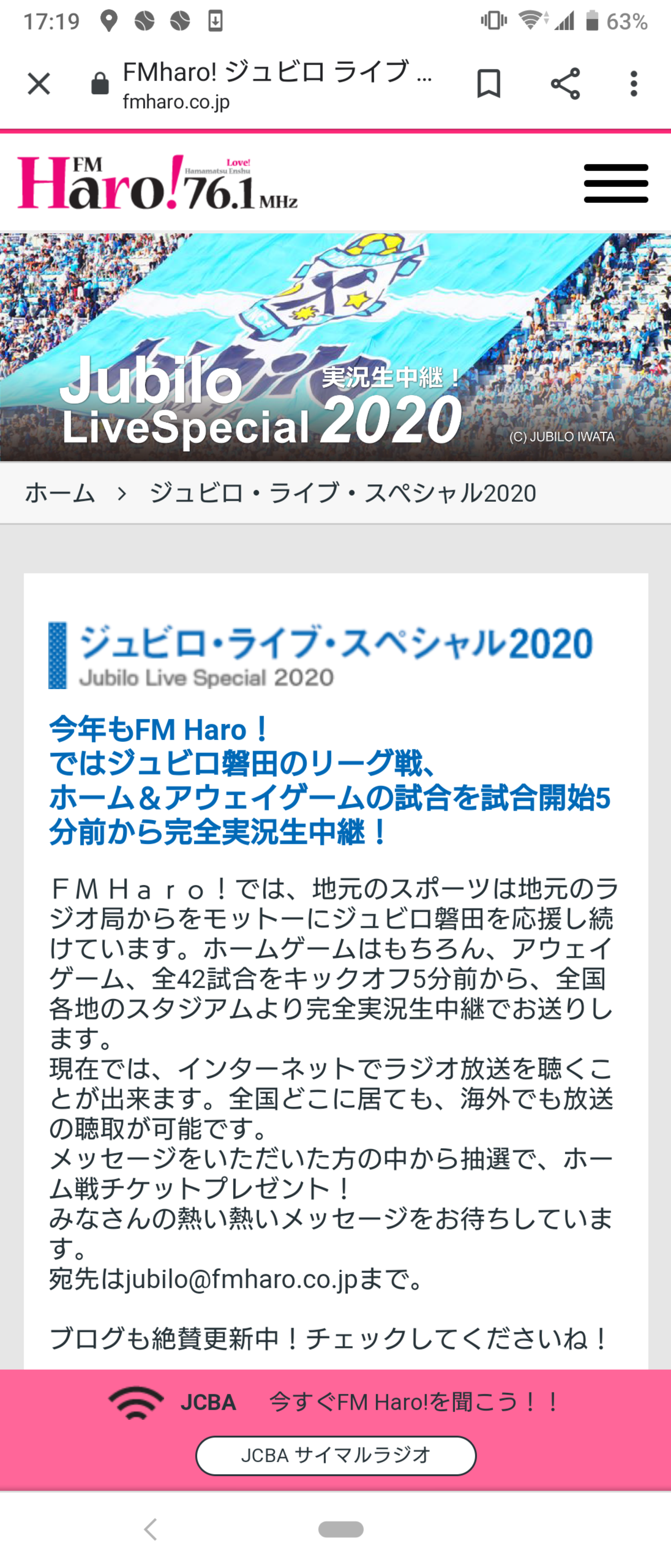Viewport: 671px width, 1568px height.
Task: Share this page
Action: [x=565, y=84]
